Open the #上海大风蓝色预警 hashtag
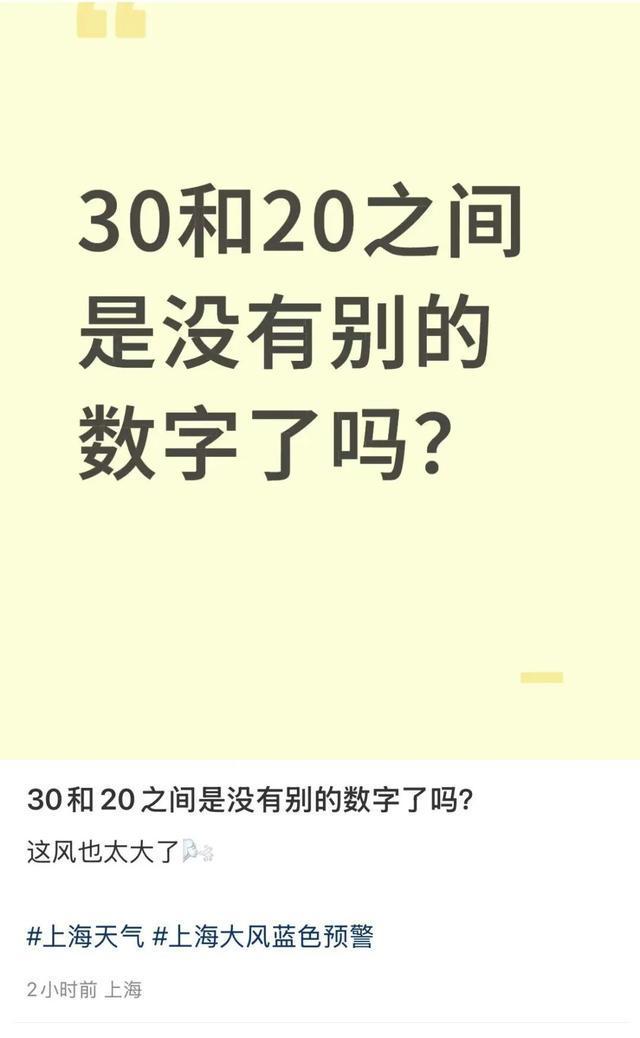 [262, 937]
